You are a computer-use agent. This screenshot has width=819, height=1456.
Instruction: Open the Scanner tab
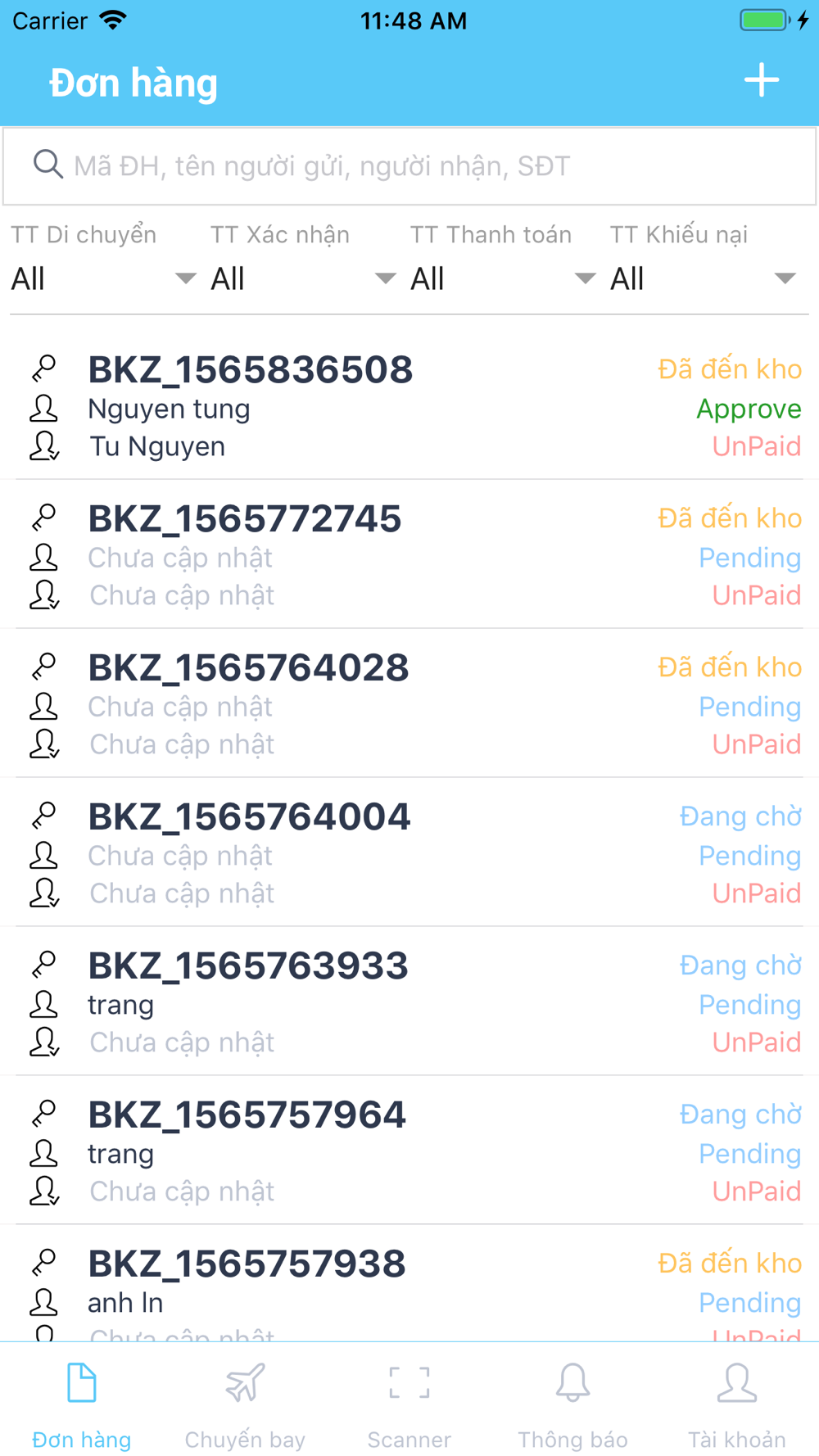click(409, 1405)
